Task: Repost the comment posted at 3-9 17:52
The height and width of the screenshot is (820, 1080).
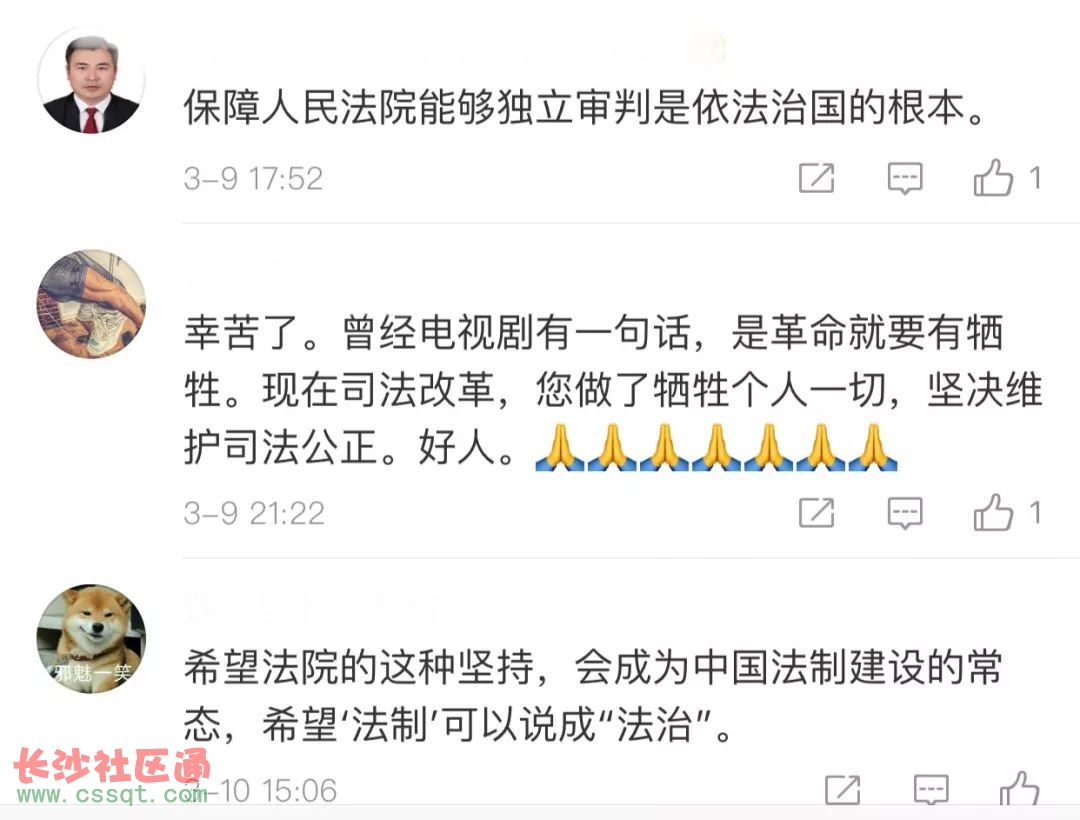Action: pos(817,179)
